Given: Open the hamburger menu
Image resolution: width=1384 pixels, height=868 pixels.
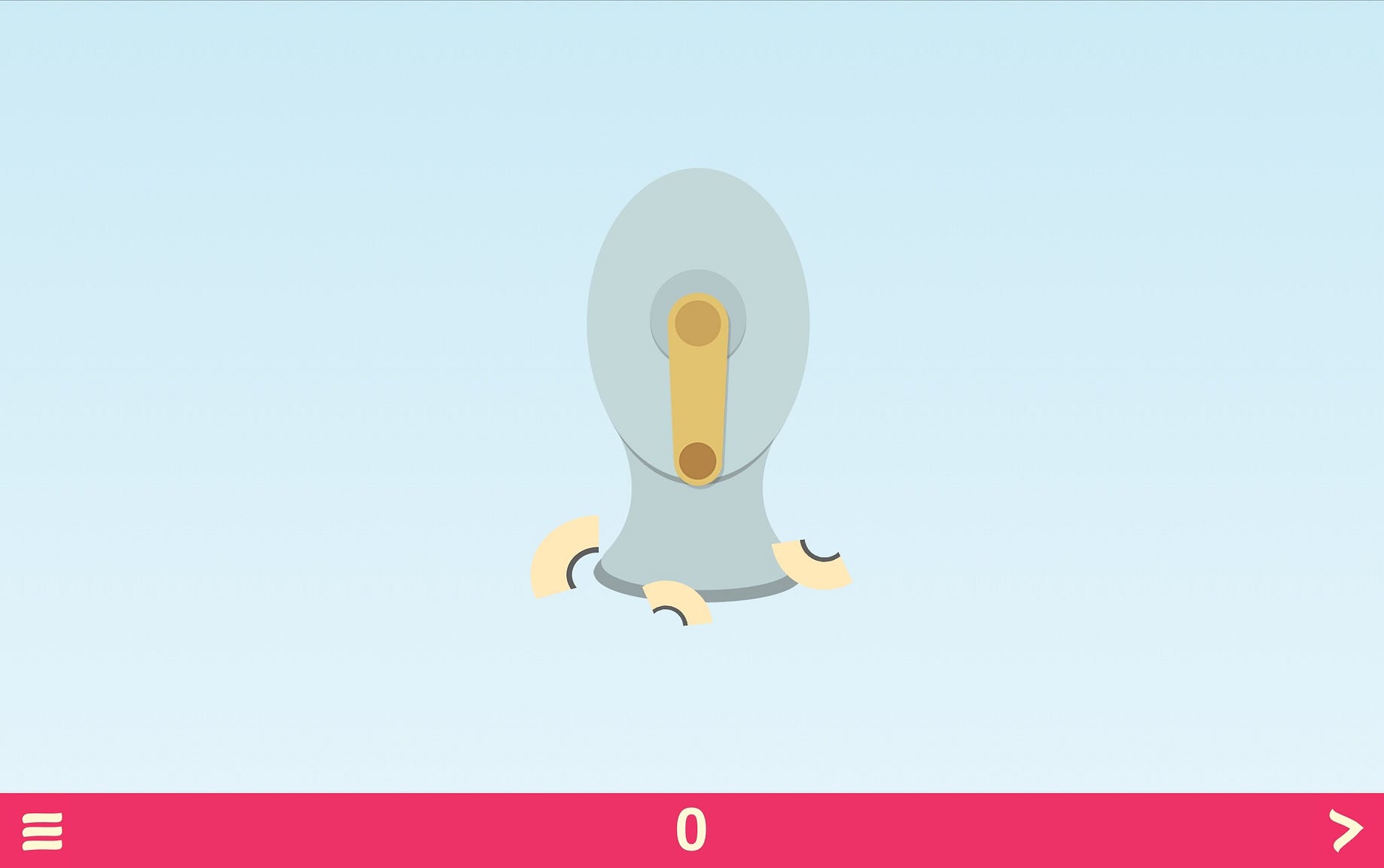Looking at the screenshot, I should (x=42, y=831).
